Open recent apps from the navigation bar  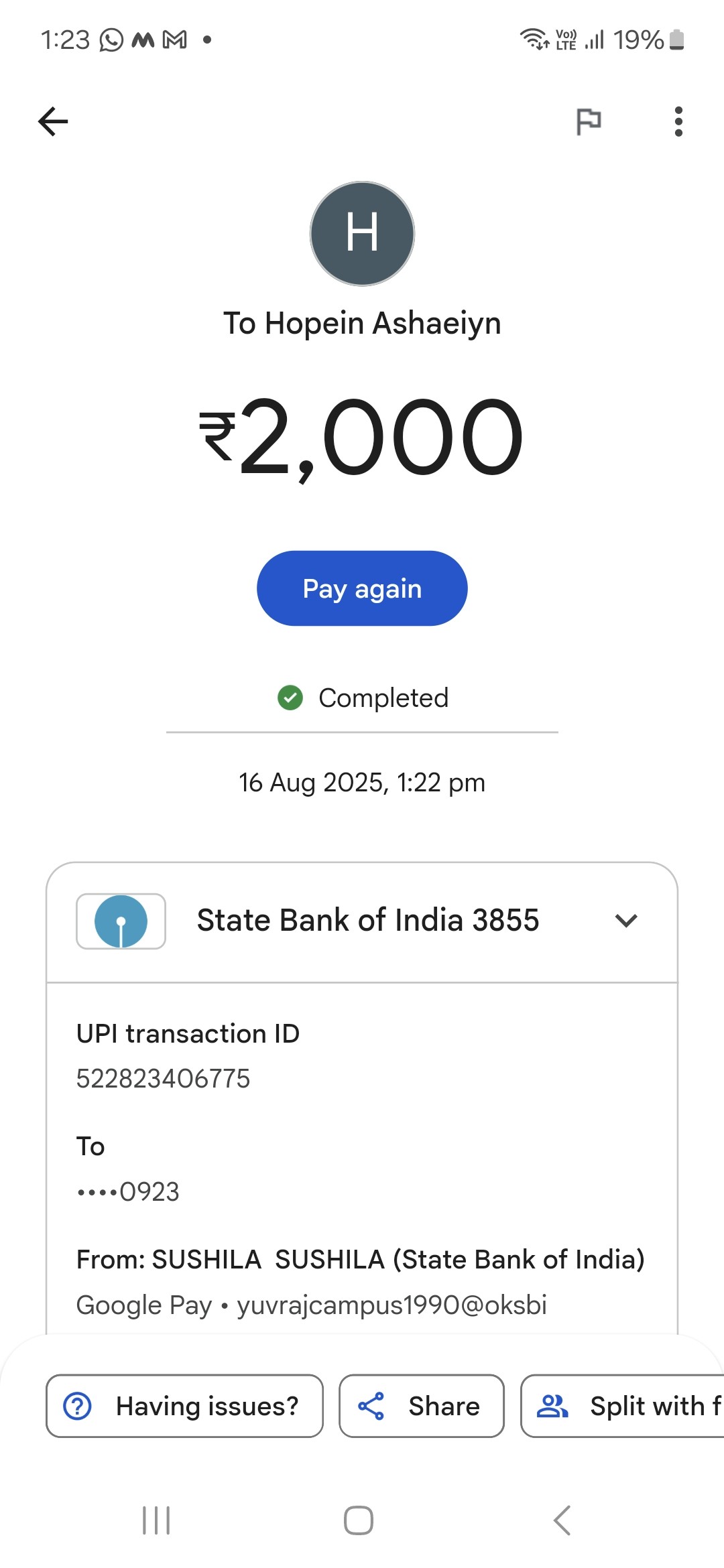[x=156, y=1520]
